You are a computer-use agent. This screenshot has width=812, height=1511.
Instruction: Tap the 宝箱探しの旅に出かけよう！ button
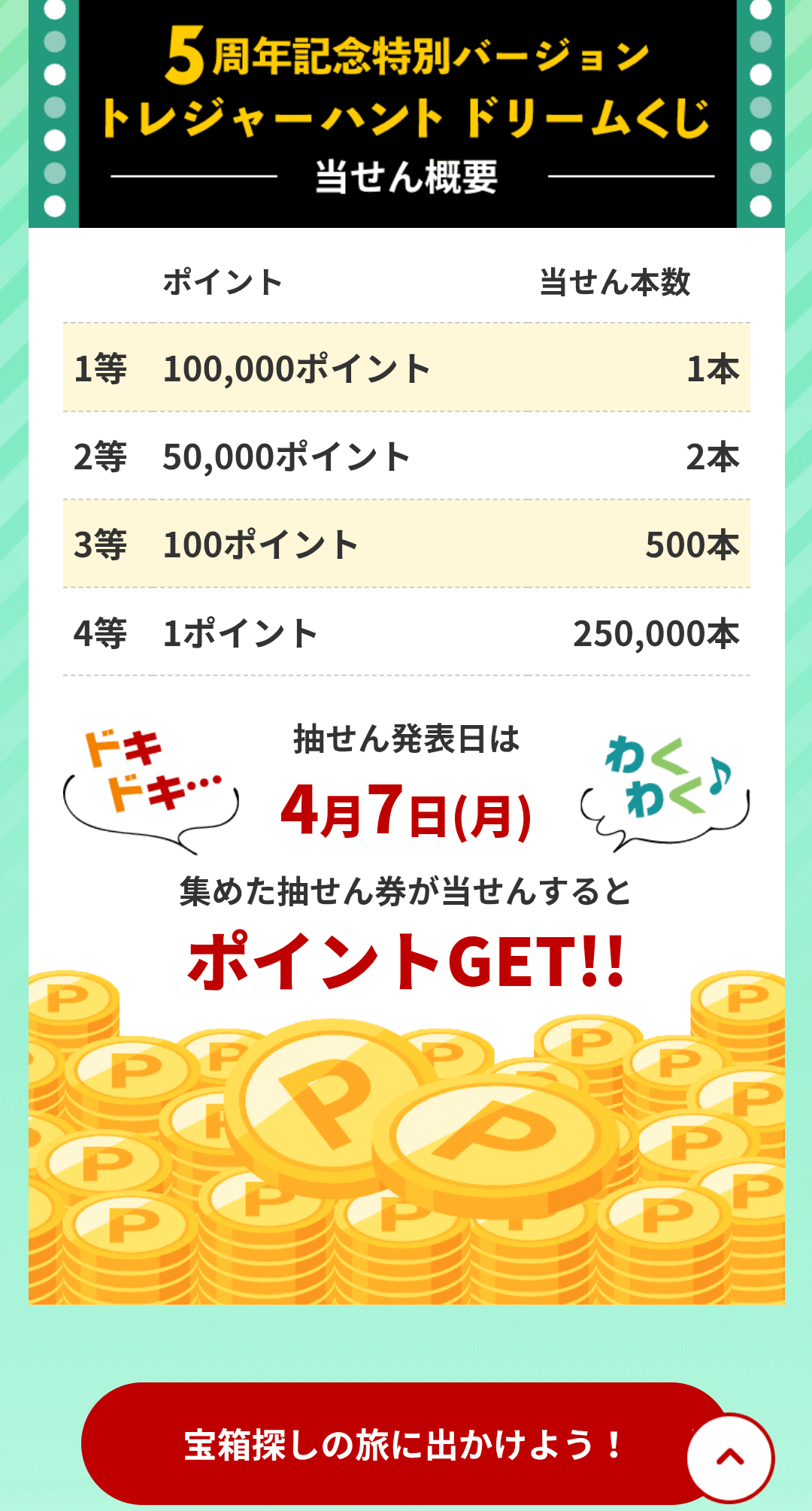tap(391, 1444)
